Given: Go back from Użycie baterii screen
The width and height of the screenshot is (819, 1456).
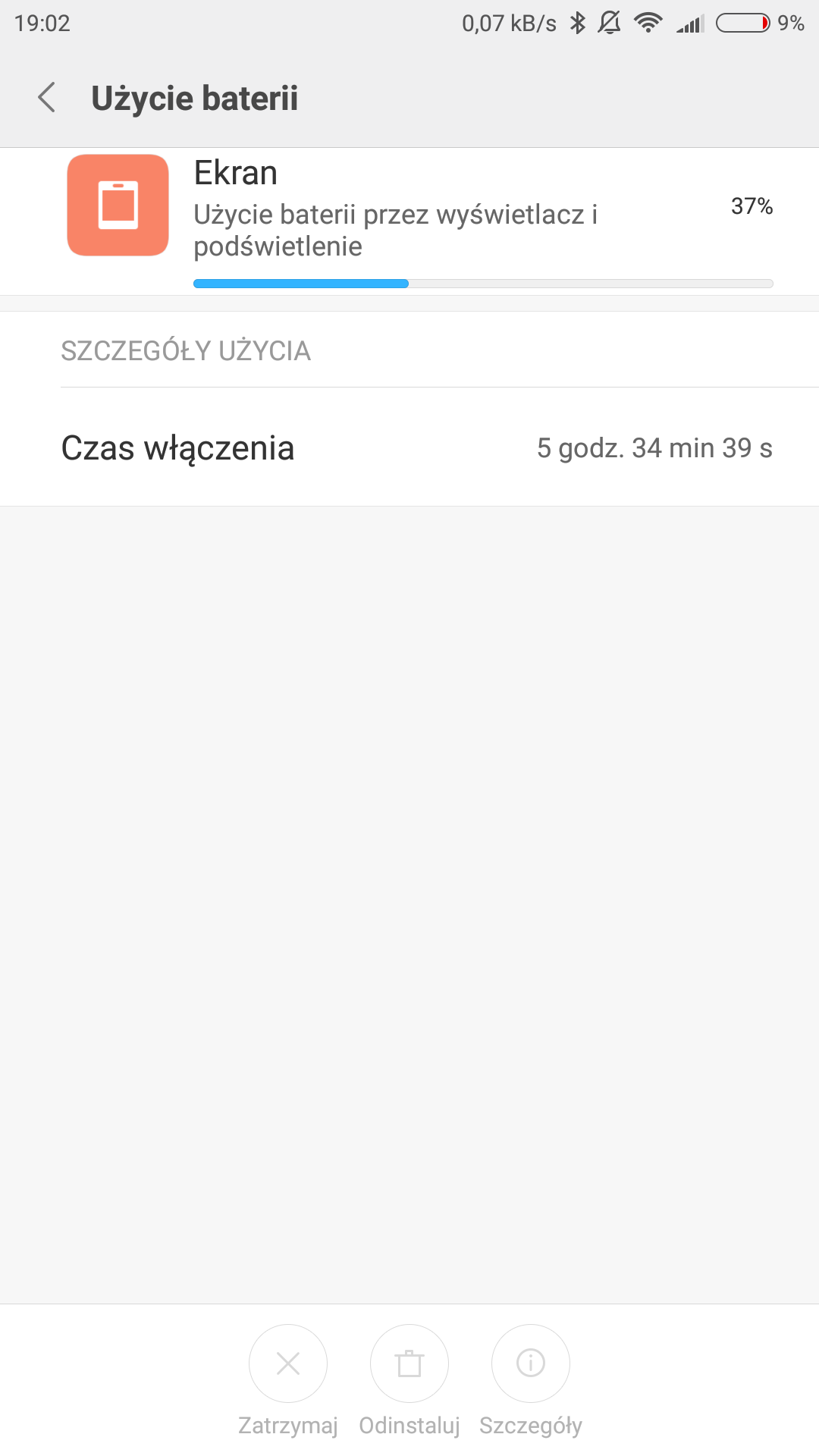Looking at the screenshot, I should click(47, 98).
